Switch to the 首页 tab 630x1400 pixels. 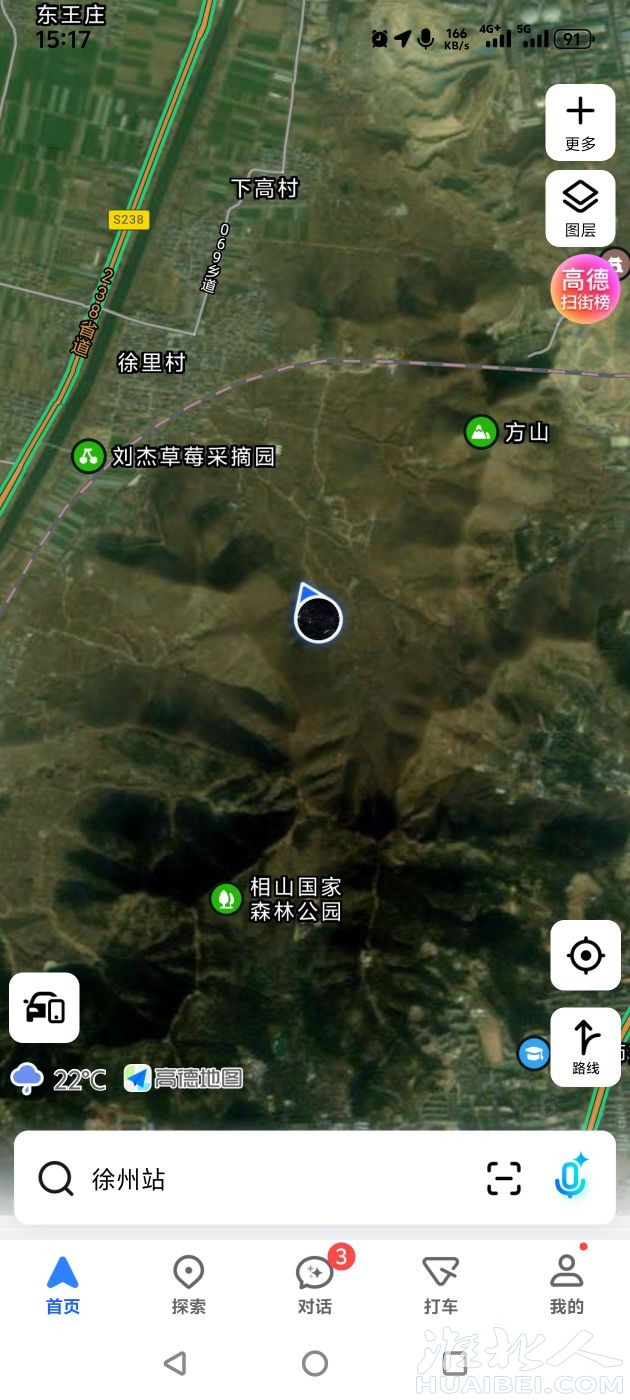(x=62, y=1285)
